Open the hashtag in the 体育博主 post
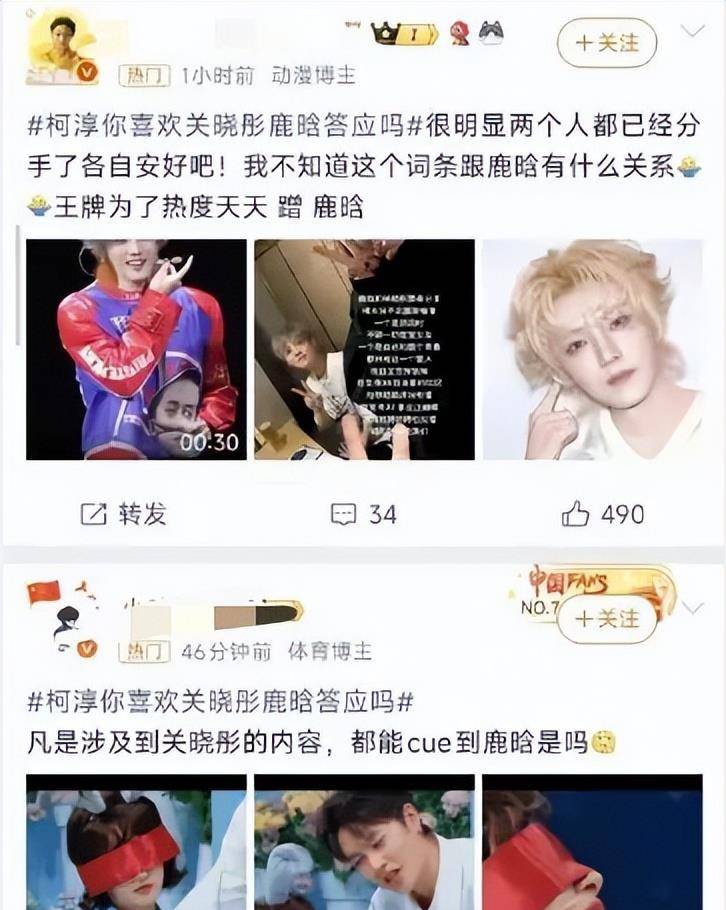This screenshot has height=910, width=726. pyautogui.click(x=215, y=702)
